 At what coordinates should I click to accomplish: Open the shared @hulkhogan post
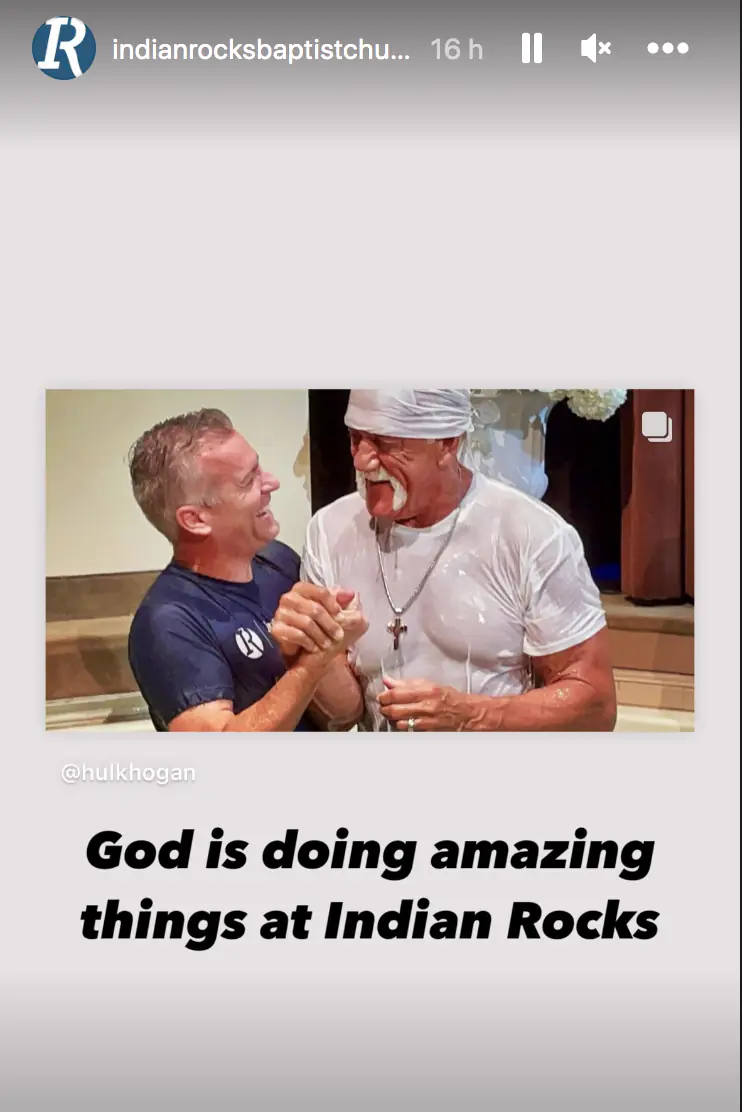370,560
